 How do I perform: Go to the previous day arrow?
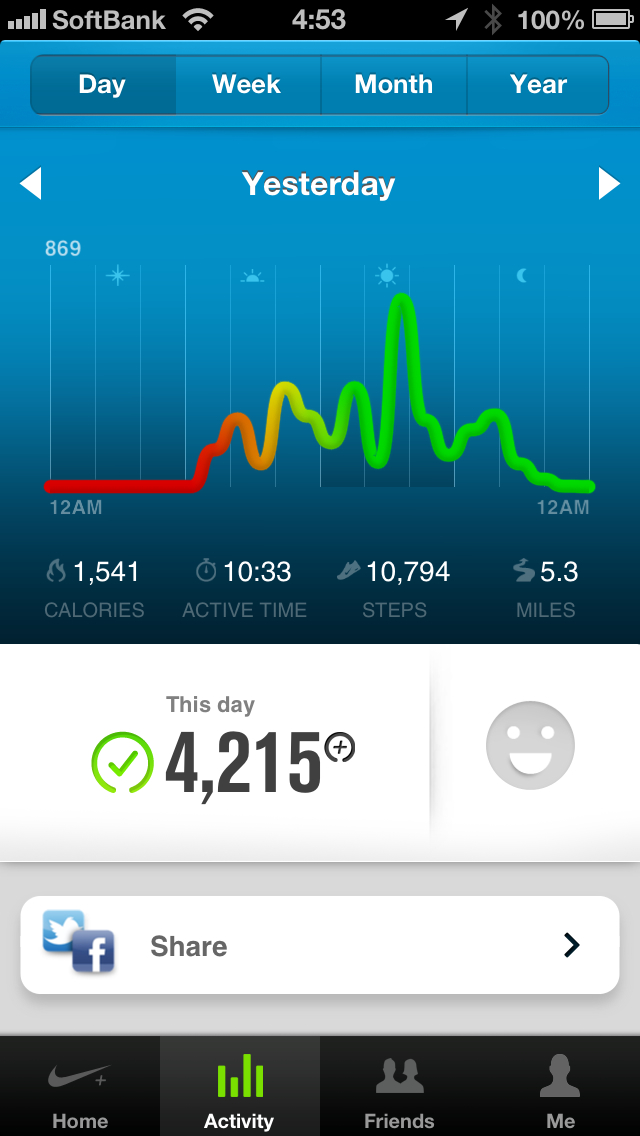31,184
